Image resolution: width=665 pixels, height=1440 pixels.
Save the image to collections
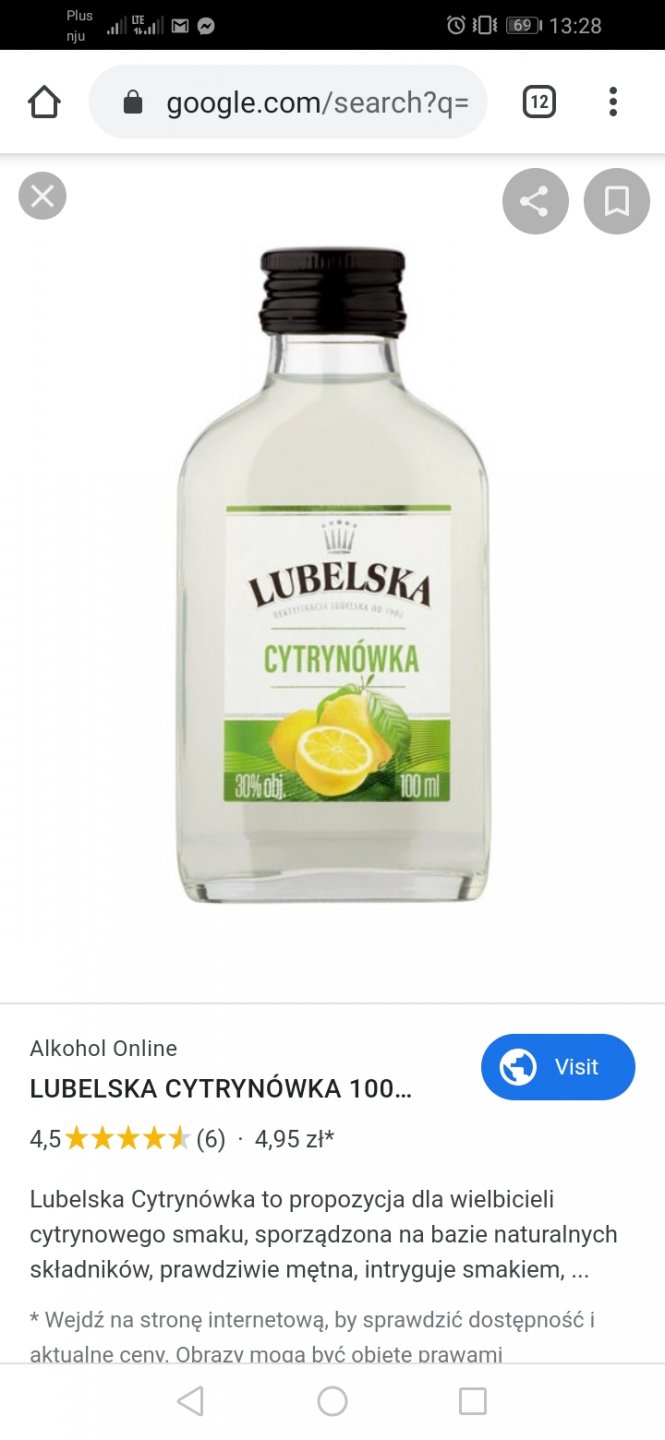(x=616, y=202)
